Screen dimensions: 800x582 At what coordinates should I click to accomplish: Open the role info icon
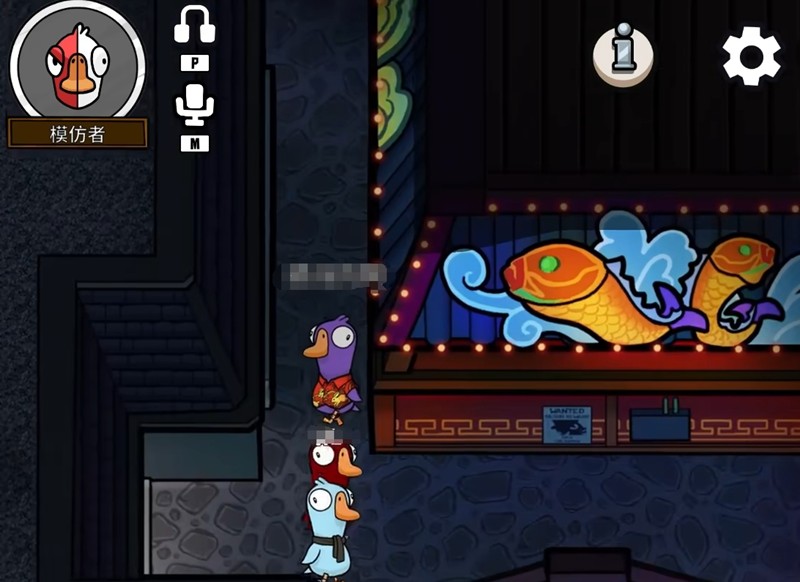point(623,54)
